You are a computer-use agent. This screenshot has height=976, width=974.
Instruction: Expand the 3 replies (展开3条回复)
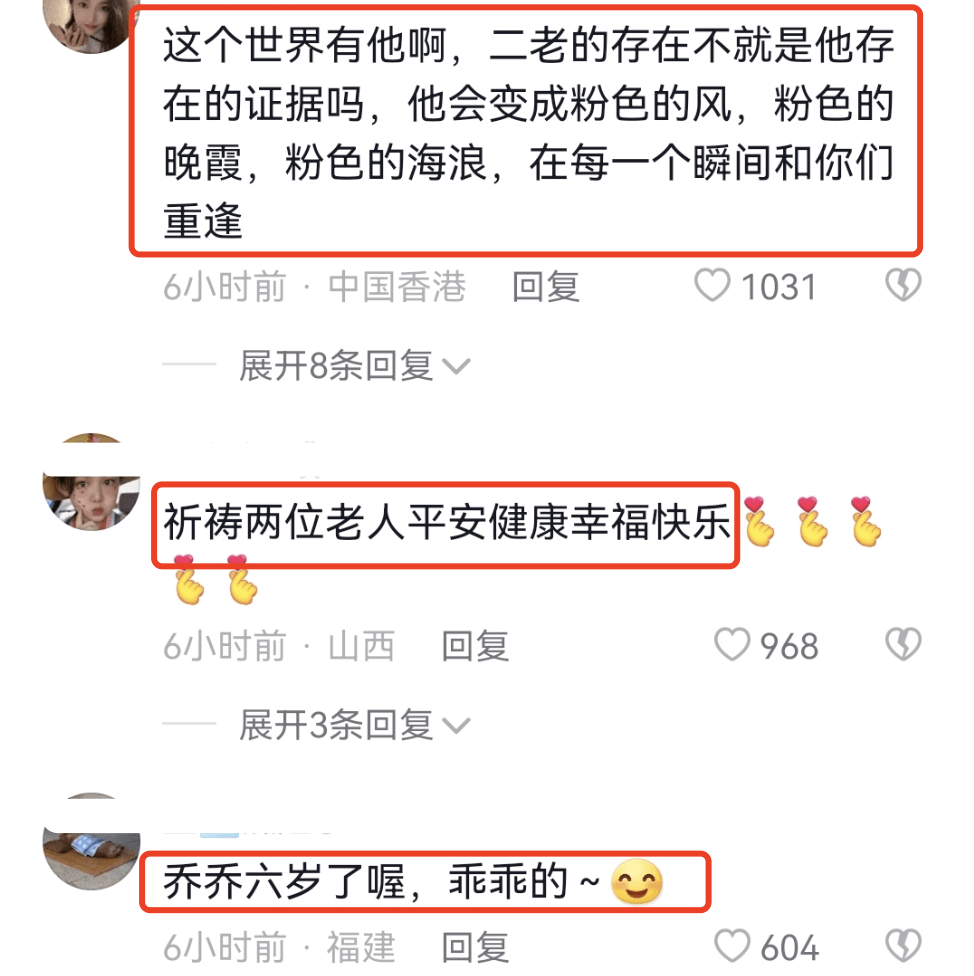[354, 724]
